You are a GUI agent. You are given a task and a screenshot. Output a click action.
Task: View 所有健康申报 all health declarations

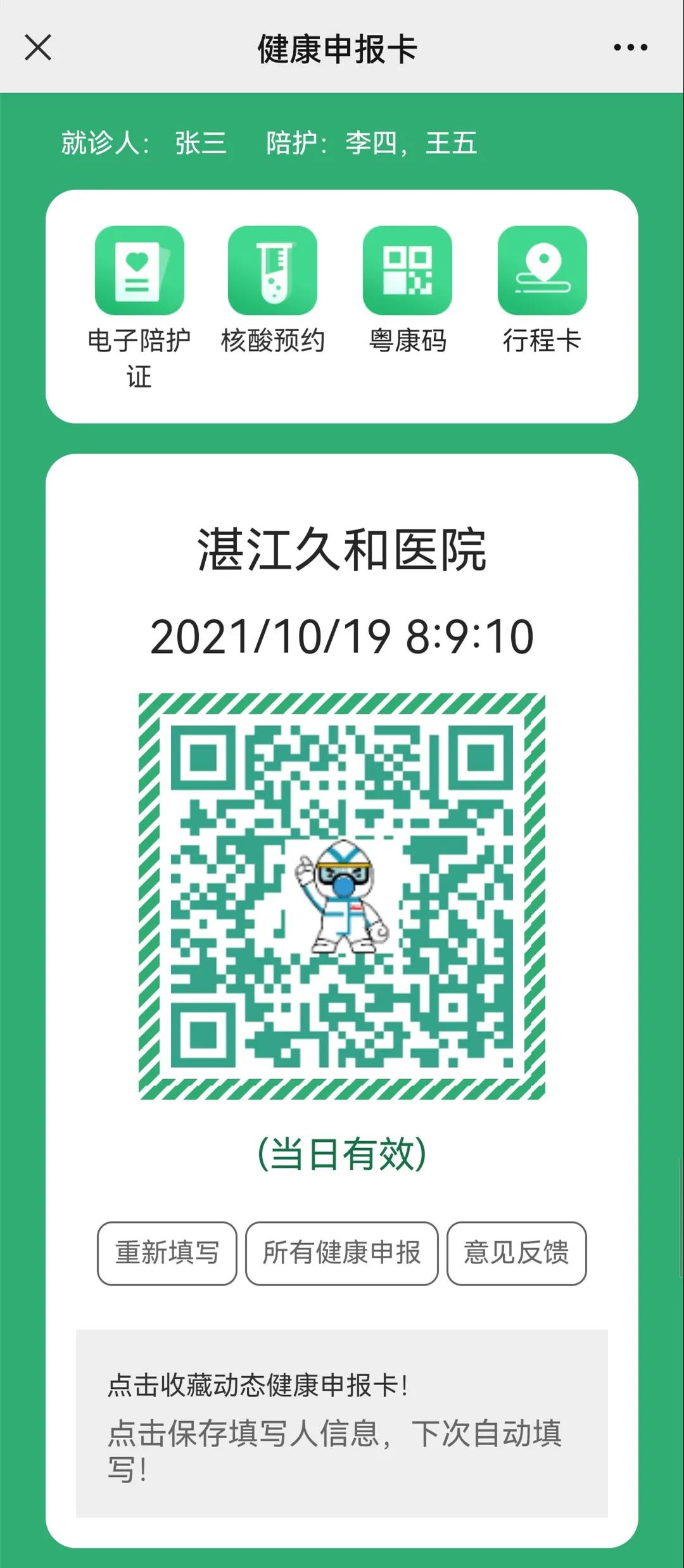coord(342,1253)
